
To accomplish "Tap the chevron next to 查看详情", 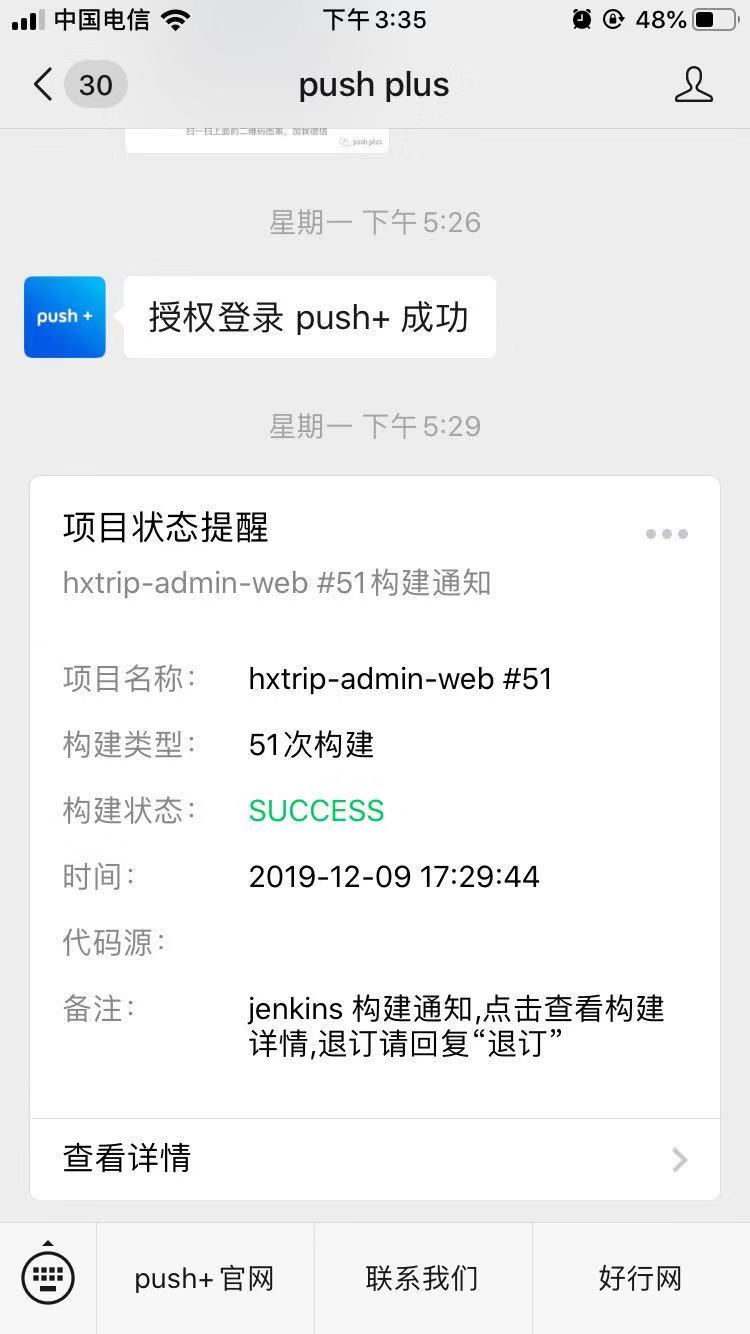I will click(679, 1160).
